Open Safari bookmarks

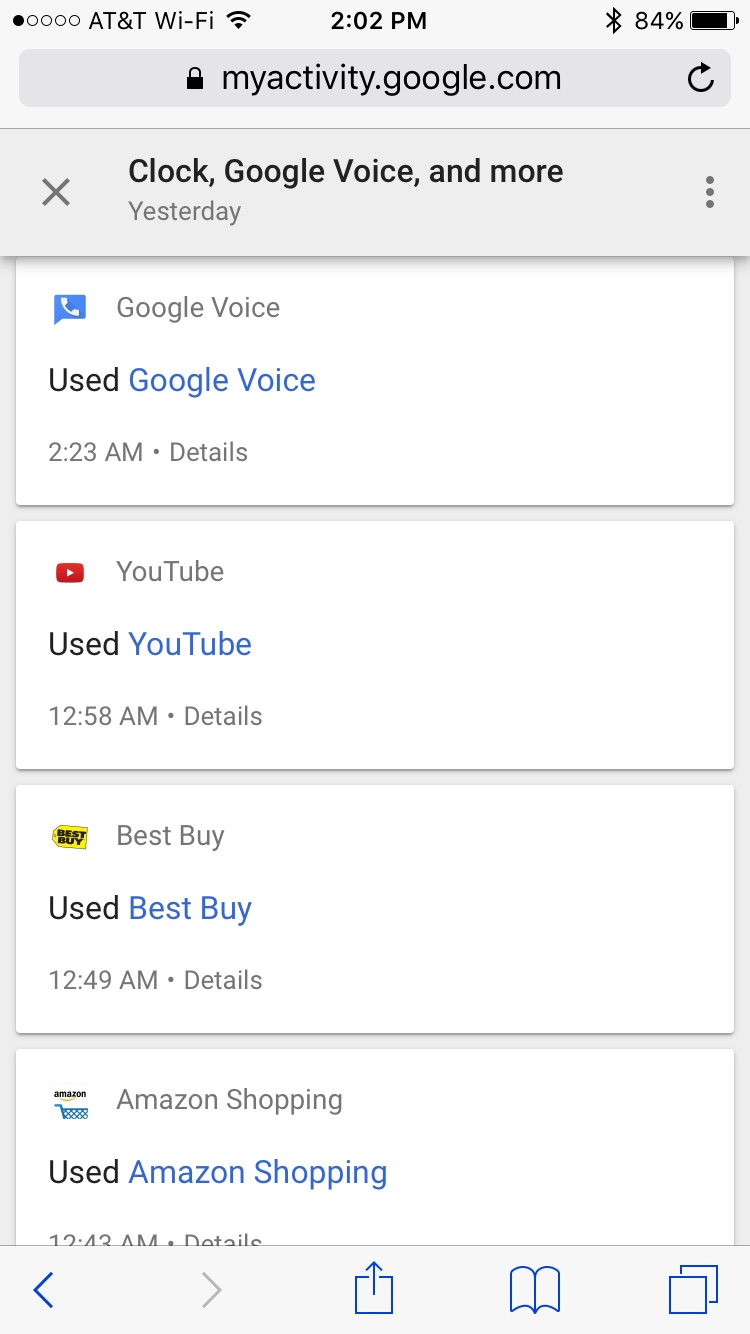[x=535, y=1290]
